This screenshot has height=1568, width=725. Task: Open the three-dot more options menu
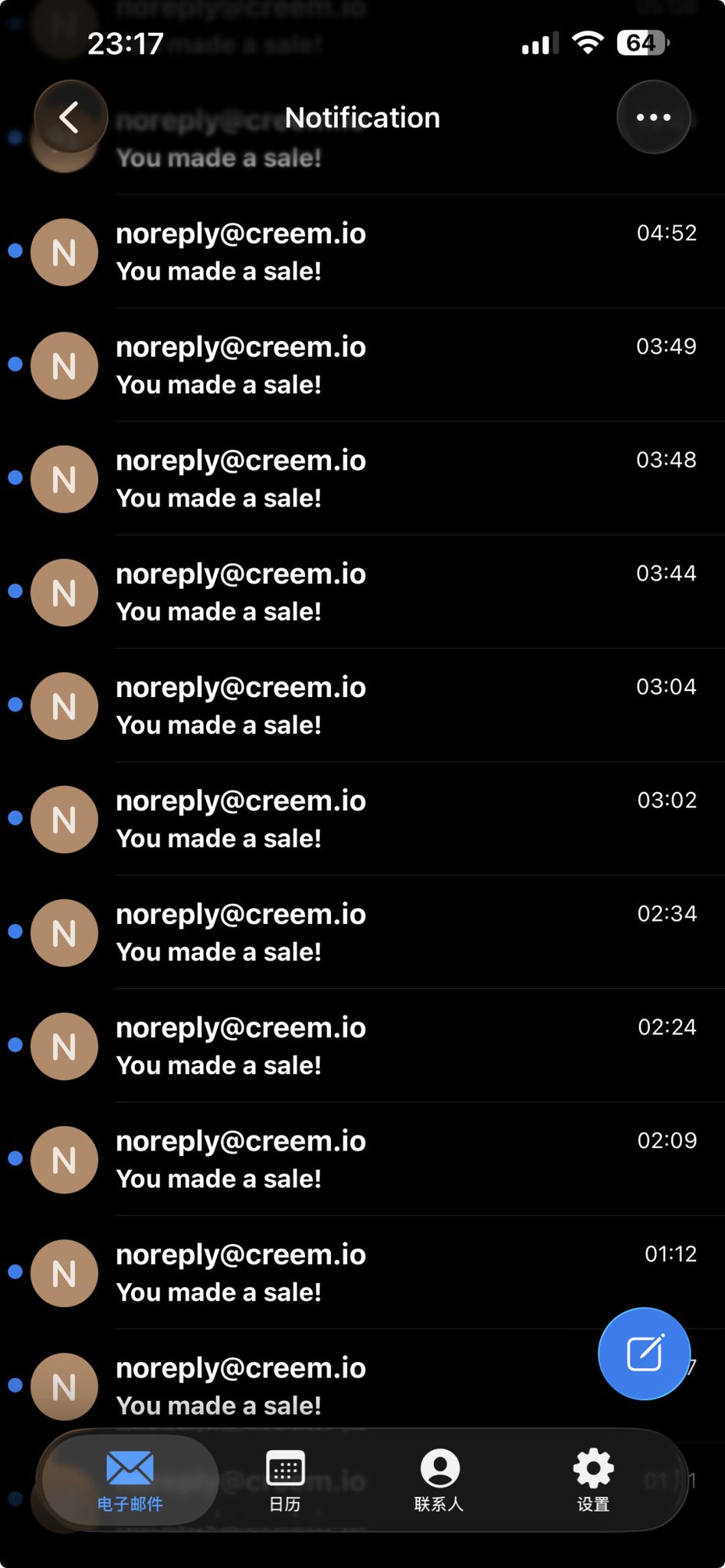[x=654, y=117]
